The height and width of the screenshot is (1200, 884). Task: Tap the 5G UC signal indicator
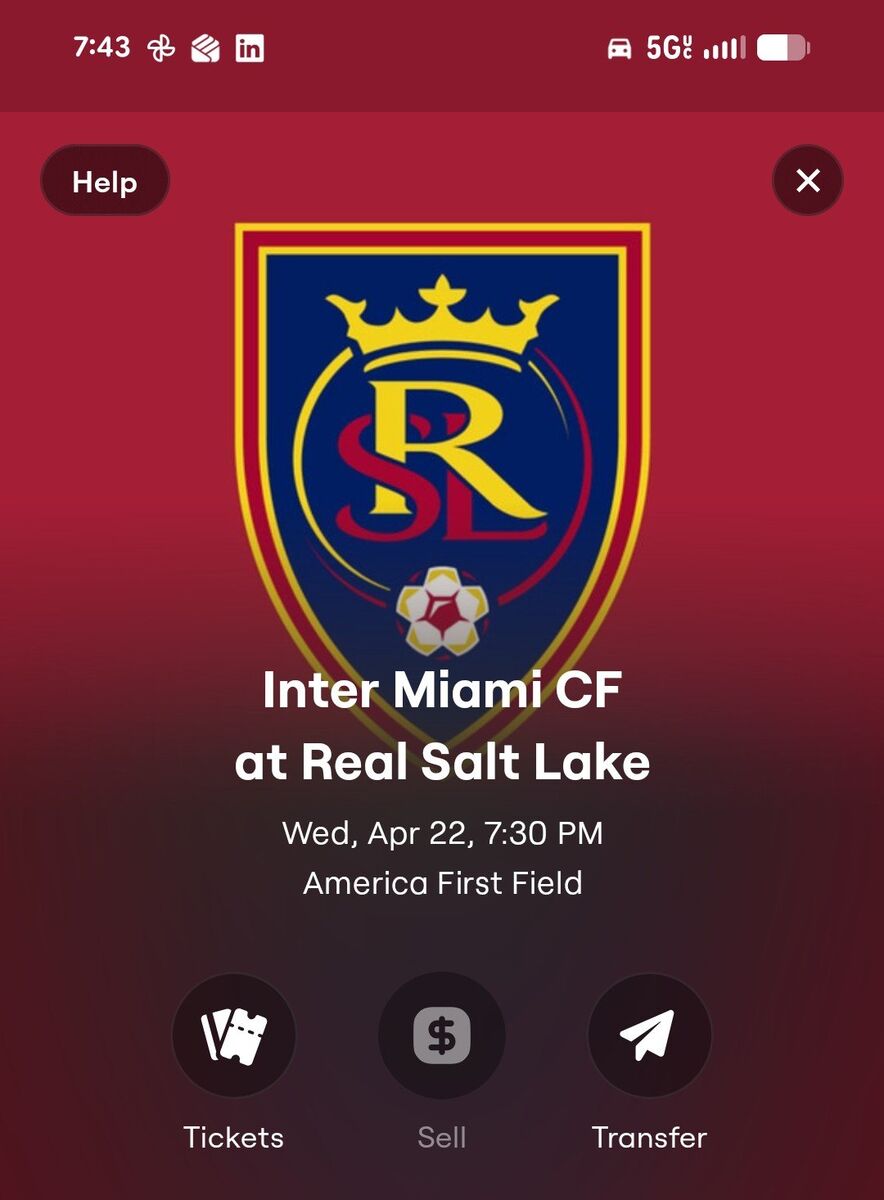(x=671, y=46)
